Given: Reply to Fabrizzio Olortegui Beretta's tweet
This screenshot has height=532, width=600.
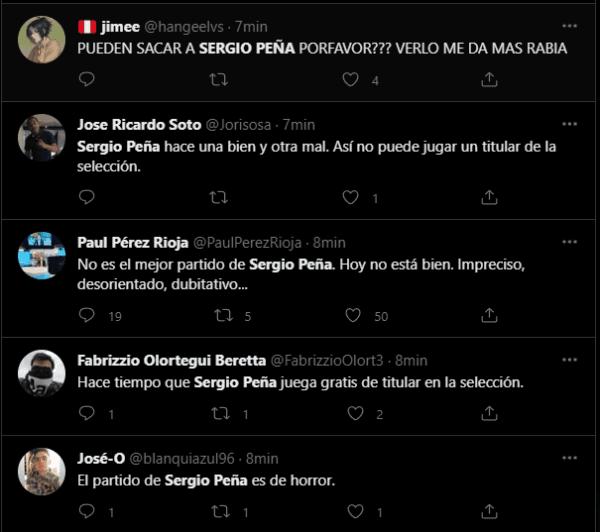Looking at the screenshot, I should click(x=86, y=413).
